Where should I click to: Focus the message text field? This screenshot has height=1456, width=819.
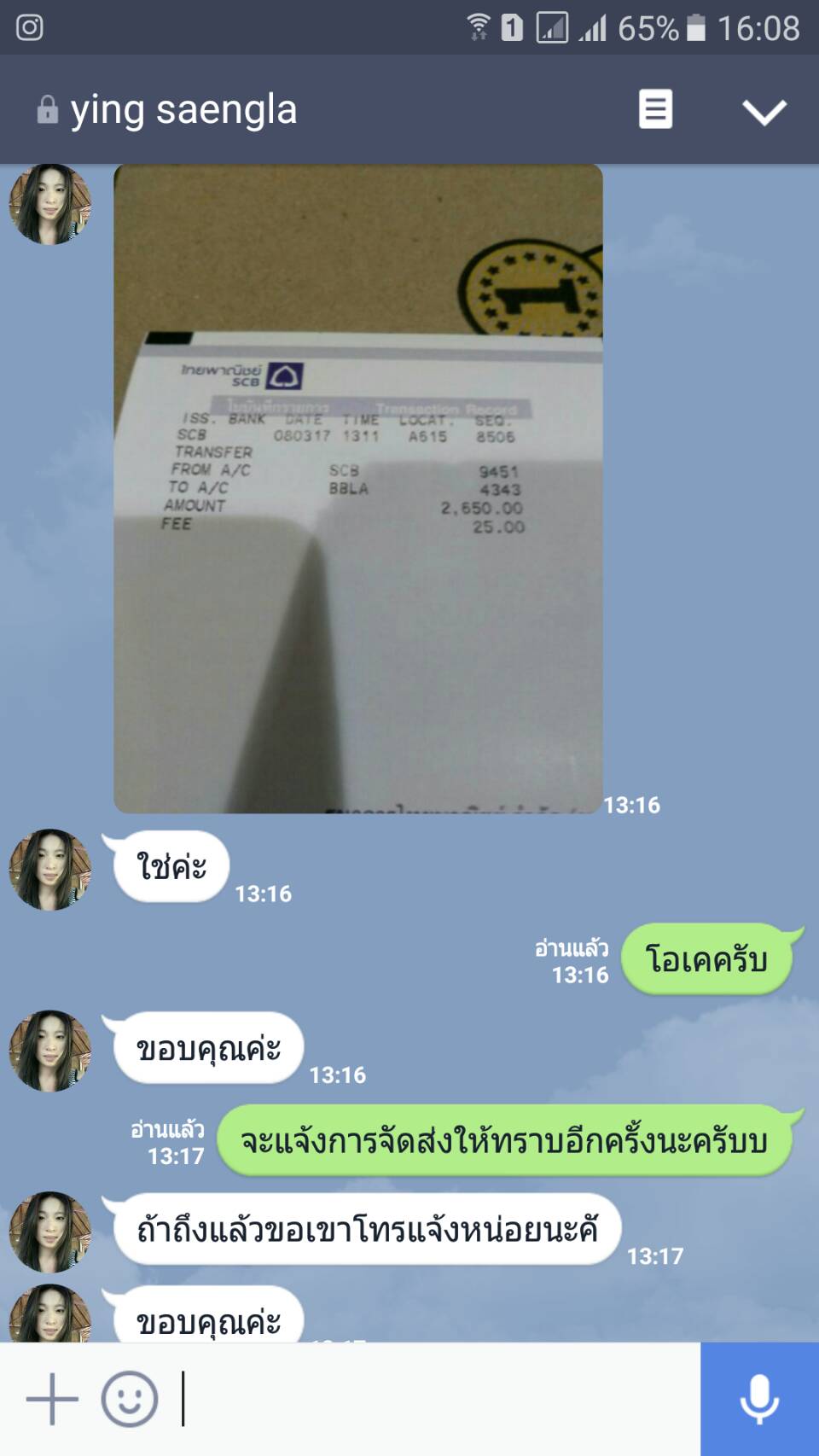click(x=435, y=1399)
